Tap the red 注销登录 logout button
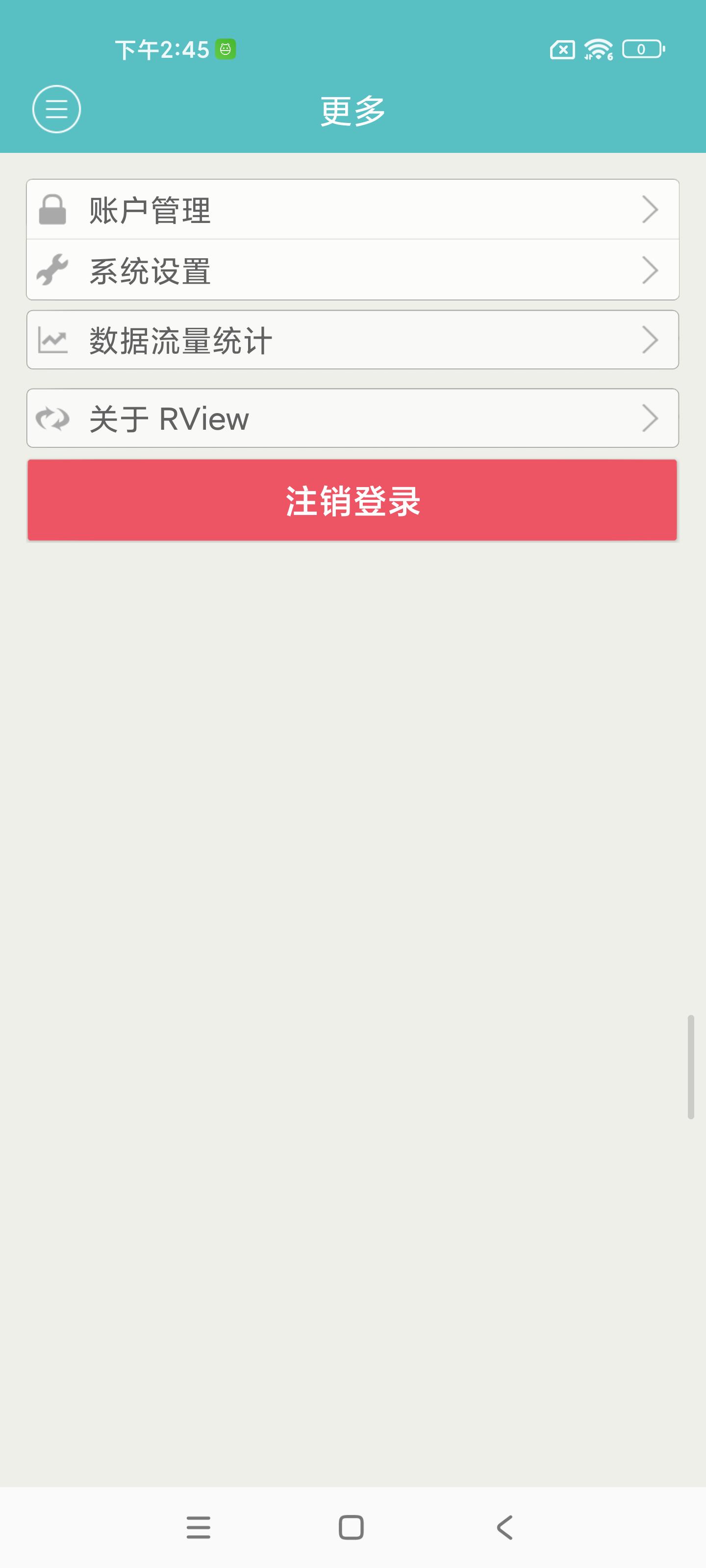Screen dimensions: 706x1568 352,500
